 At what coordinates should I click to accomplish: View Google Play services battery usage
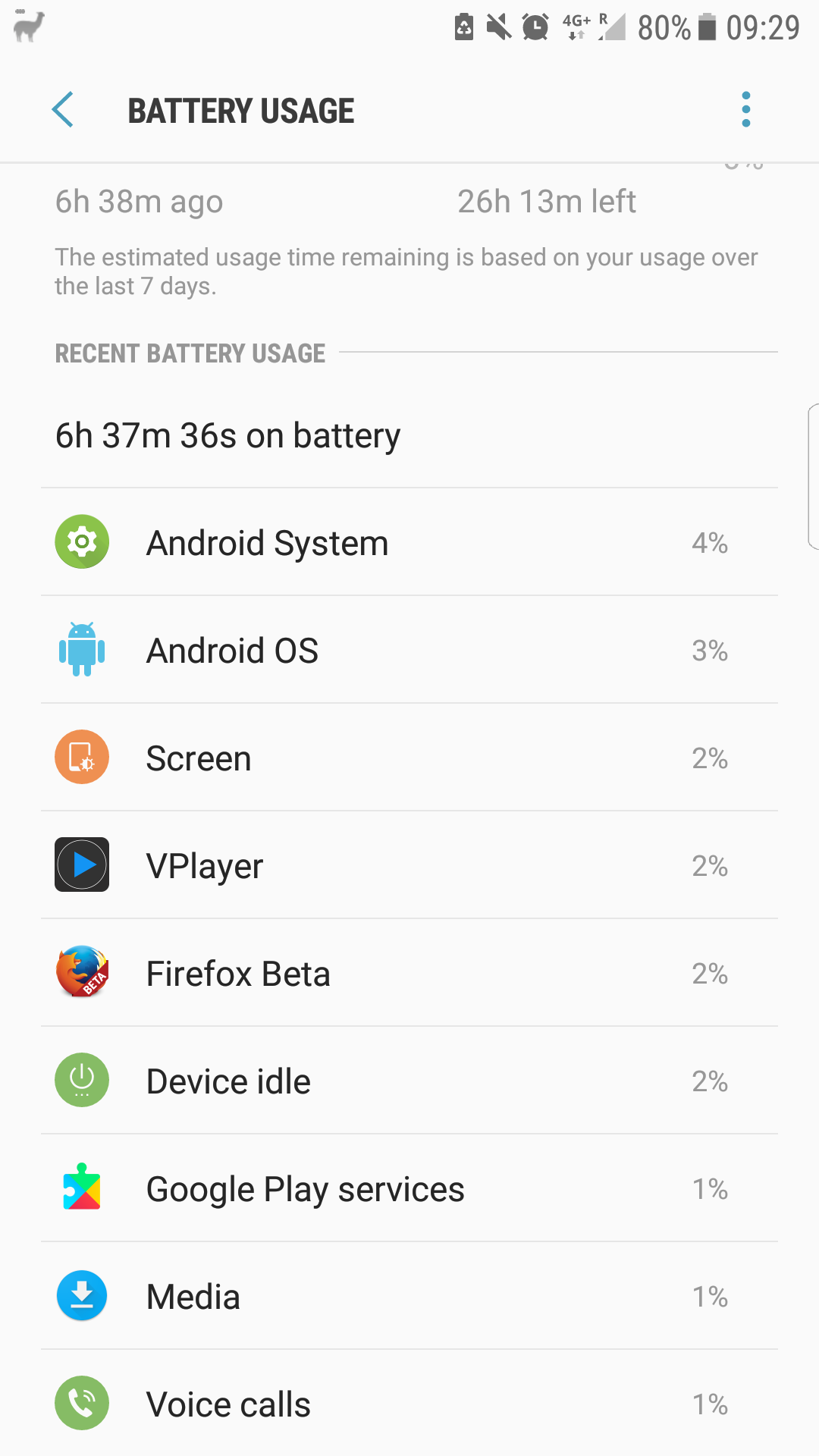tap(409, 1188)
